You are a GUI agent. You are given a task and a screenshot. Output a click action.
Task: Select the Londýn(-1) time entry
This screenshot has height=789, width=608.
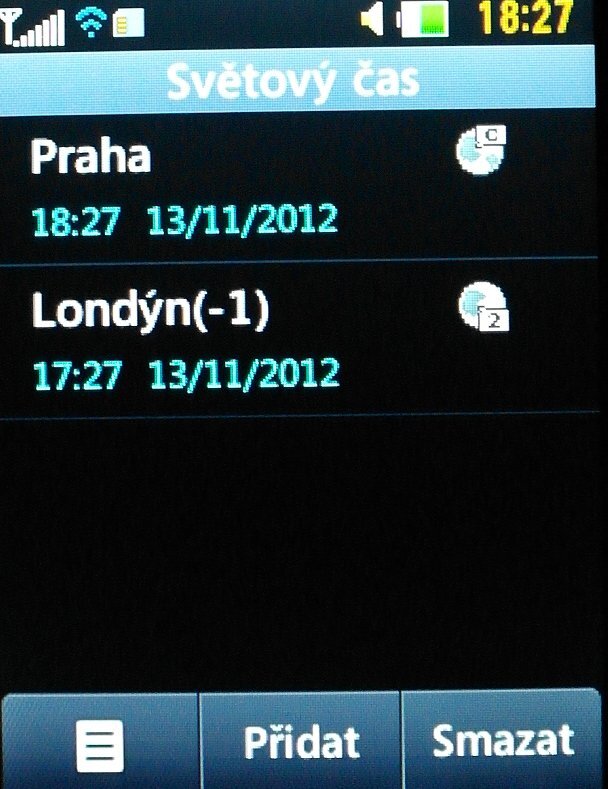pyautogui.click(x=200, y=342)
